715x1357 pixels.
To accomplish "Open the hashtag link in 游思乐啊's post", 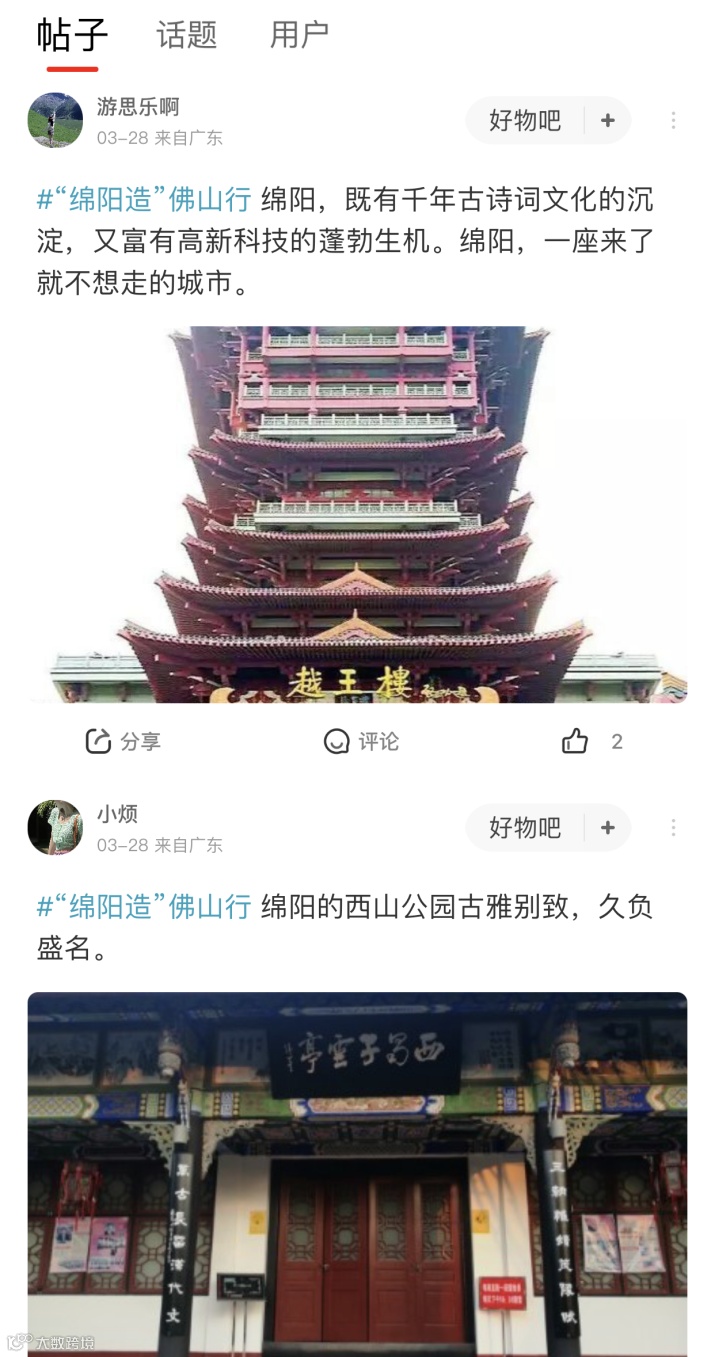I will tap(144, 199).
